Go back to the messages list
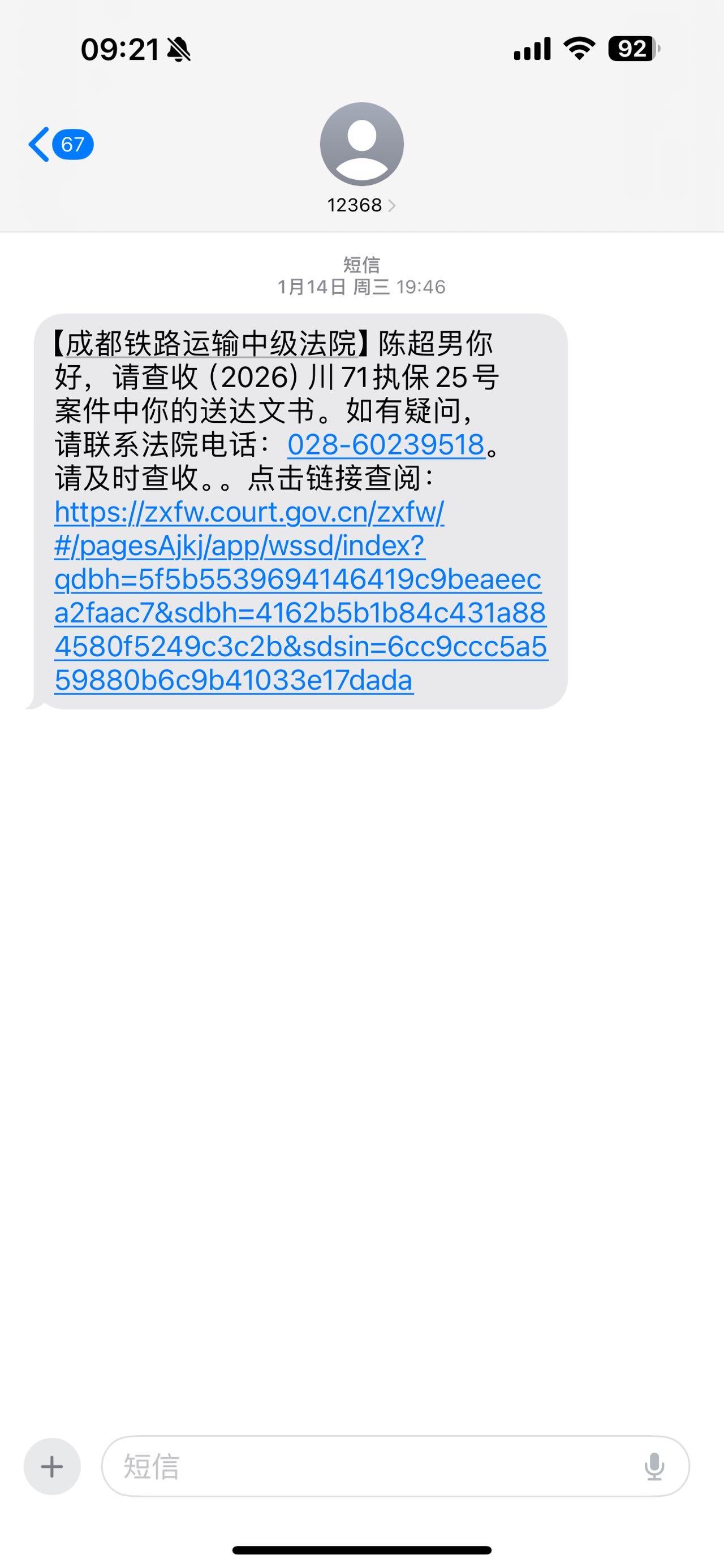The height and width of the screenshot is (1568, 724). tap(60, 144)
